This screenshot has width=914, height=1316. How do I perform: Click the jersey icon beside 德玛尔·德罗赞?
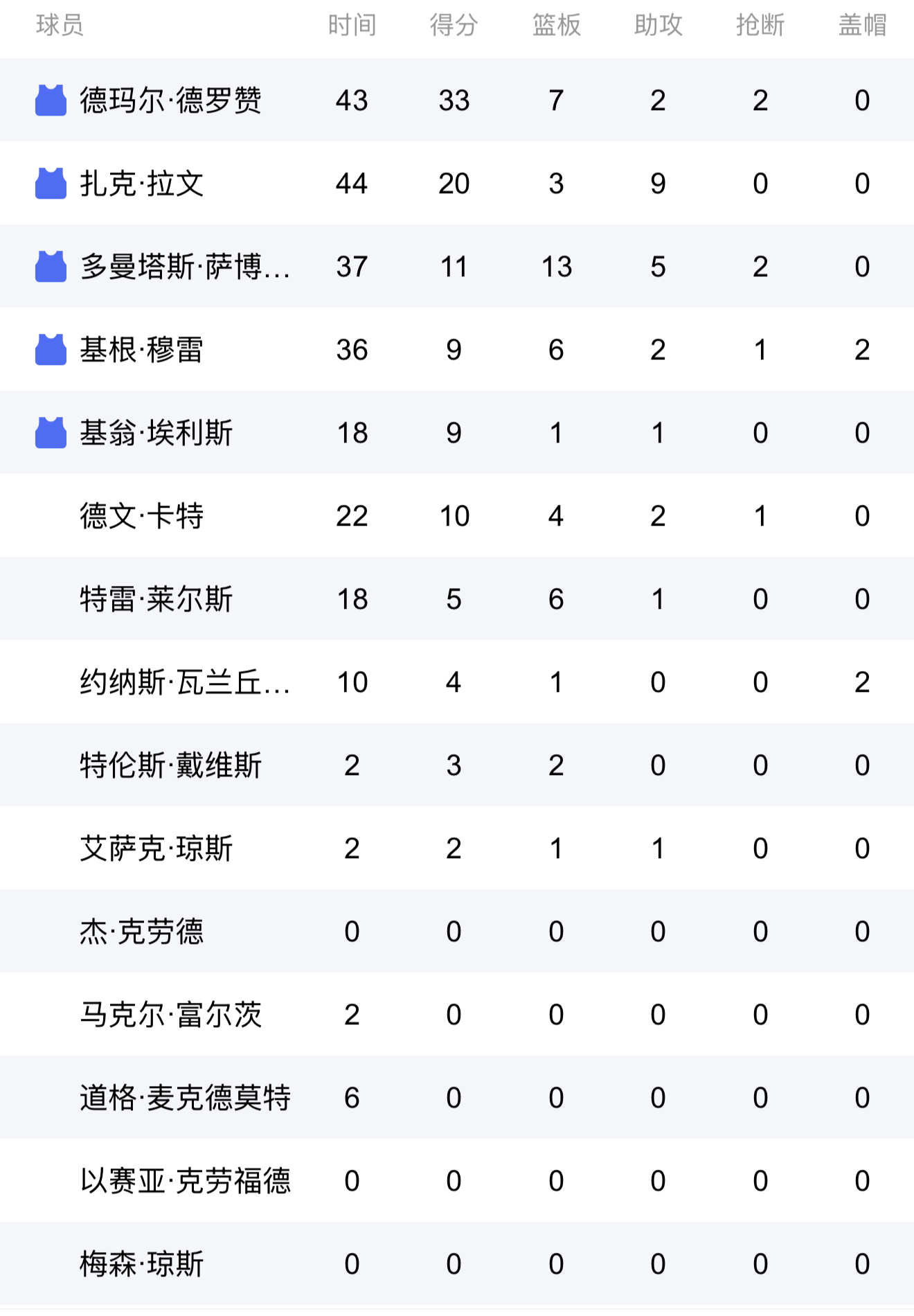tap(51, 100)
